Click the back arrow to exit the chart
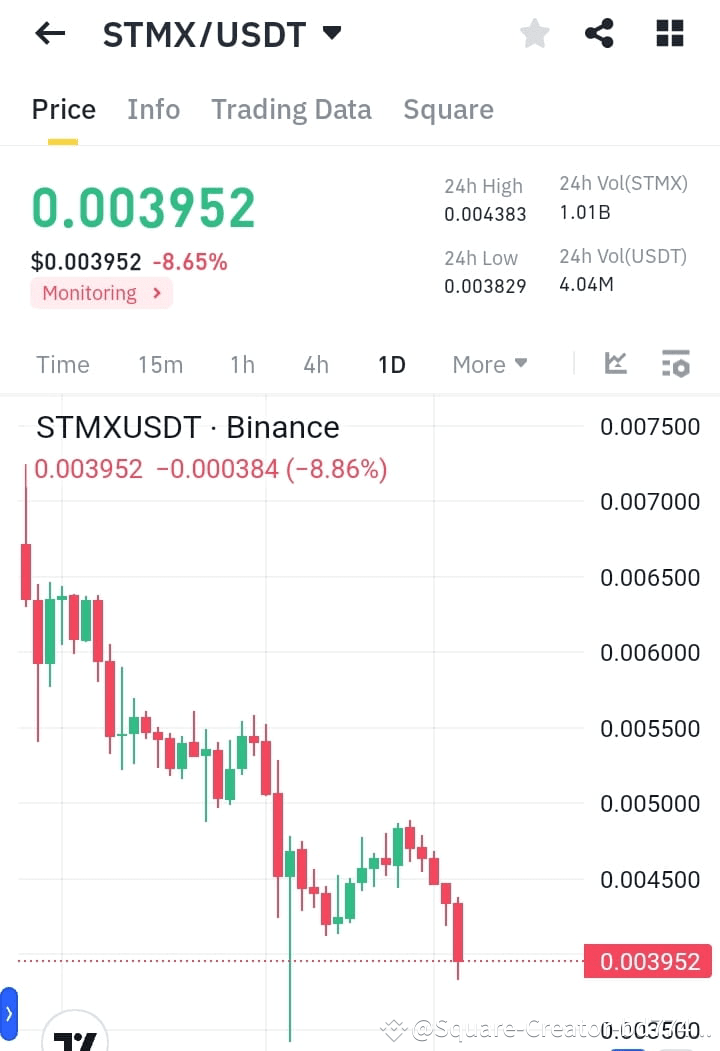The image size is (720, 1051). (x=48, y=33)
